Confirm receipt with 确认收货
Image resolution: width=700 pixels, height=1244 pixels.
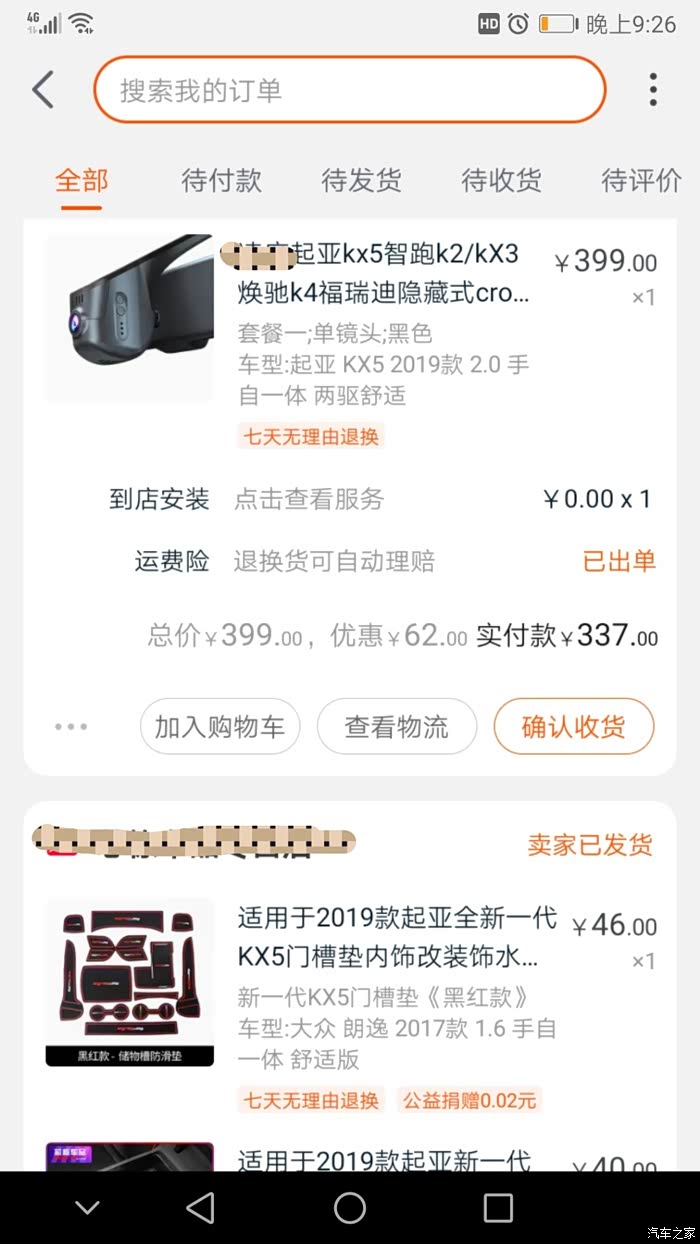(573, 727)
